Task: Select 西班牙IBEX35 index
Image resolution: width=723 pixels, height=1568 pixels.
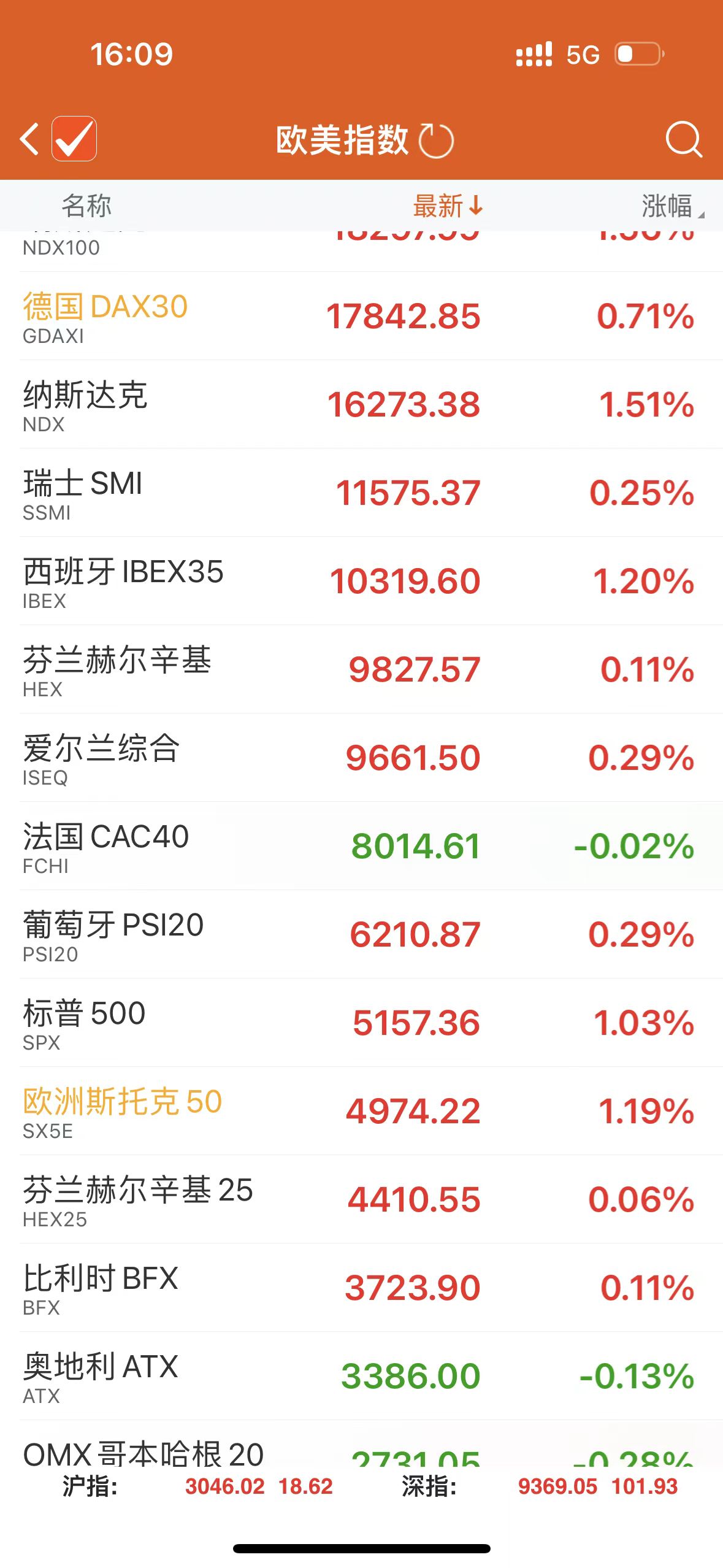Action: pyautogui.click(x=362, y=582)
